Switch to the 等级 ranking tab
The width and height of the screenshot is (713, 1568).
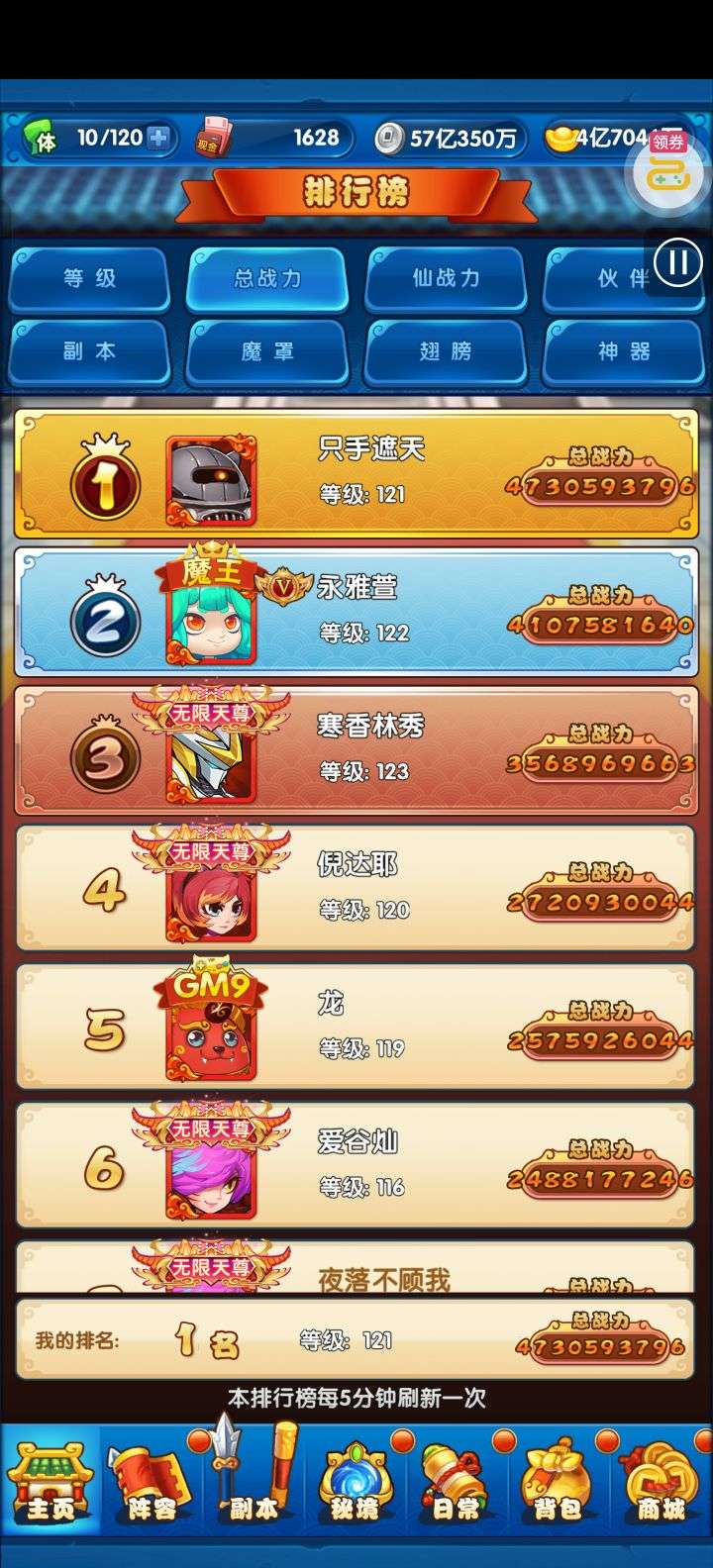(89, 279)
